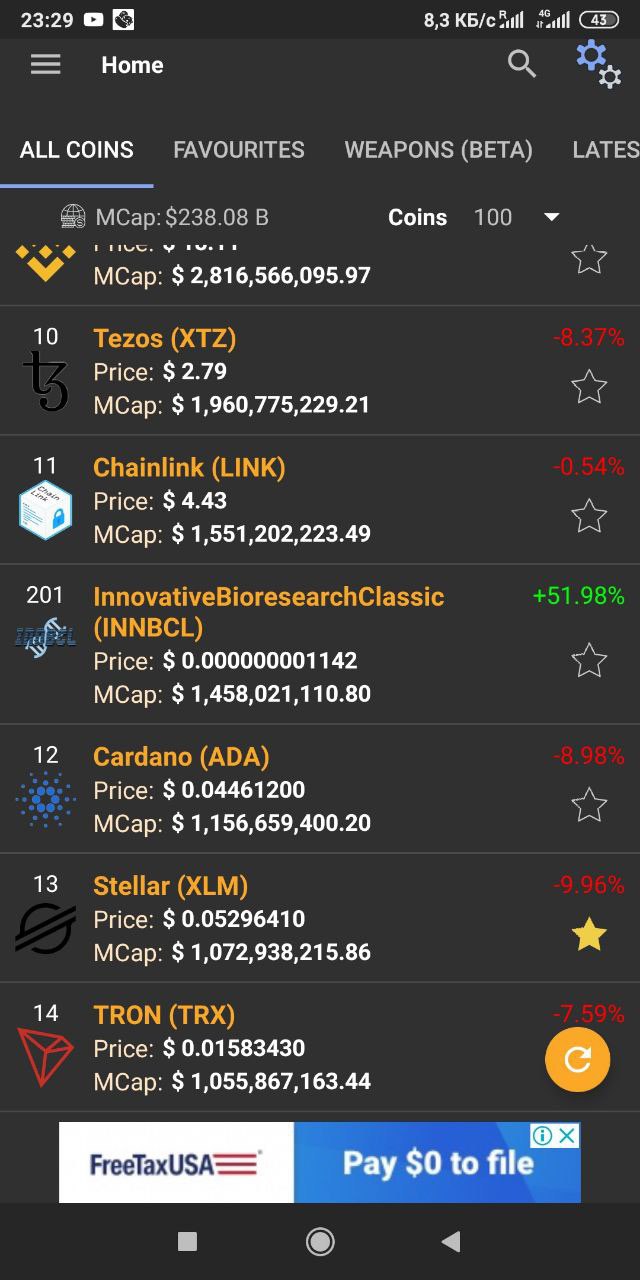Add INNBCL to favourites via star
Screen dimensions: 640x1280
point(589,660)
